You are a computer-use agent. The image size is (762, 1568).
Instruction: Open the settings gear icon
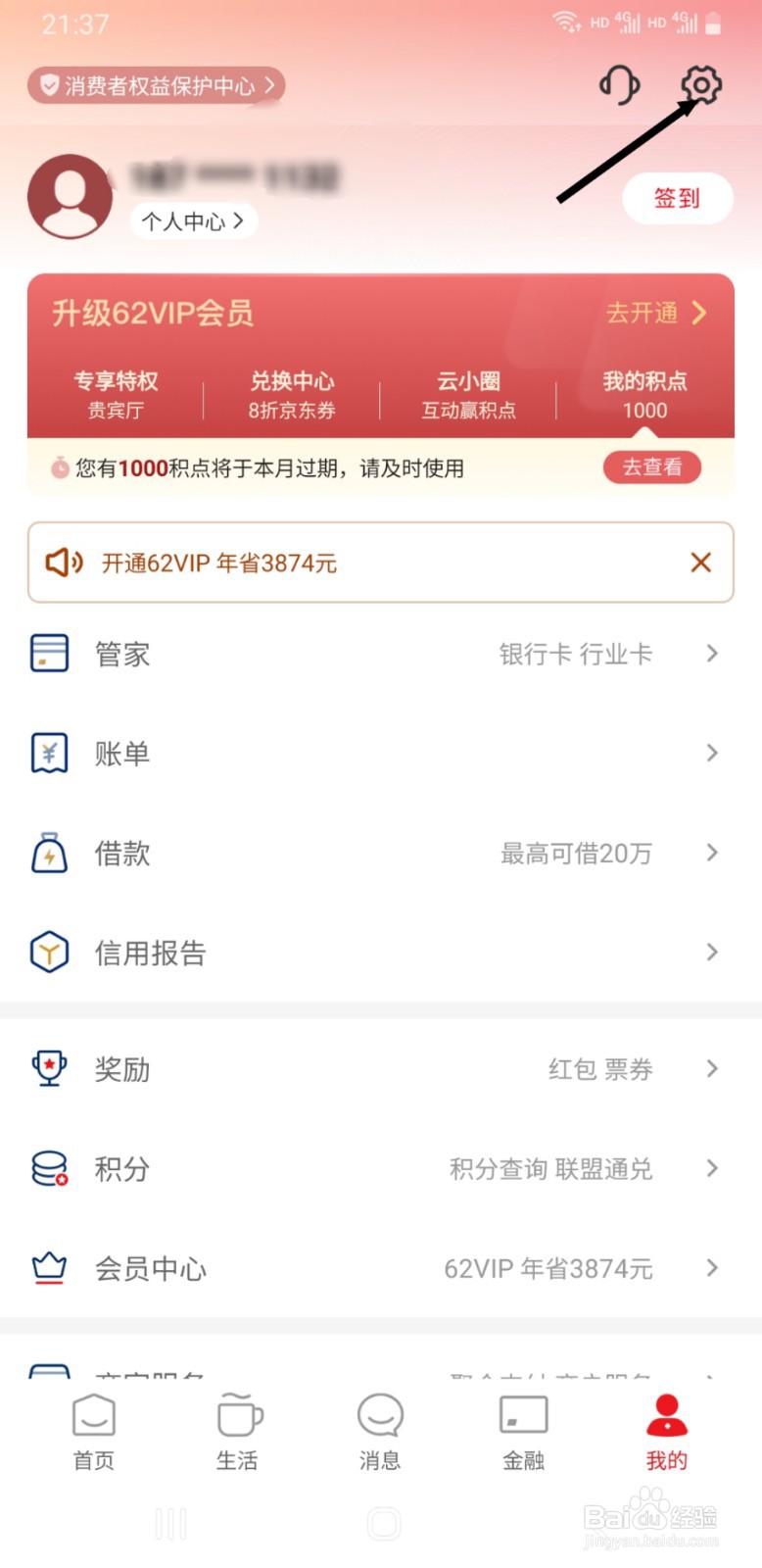pos(701,86)
